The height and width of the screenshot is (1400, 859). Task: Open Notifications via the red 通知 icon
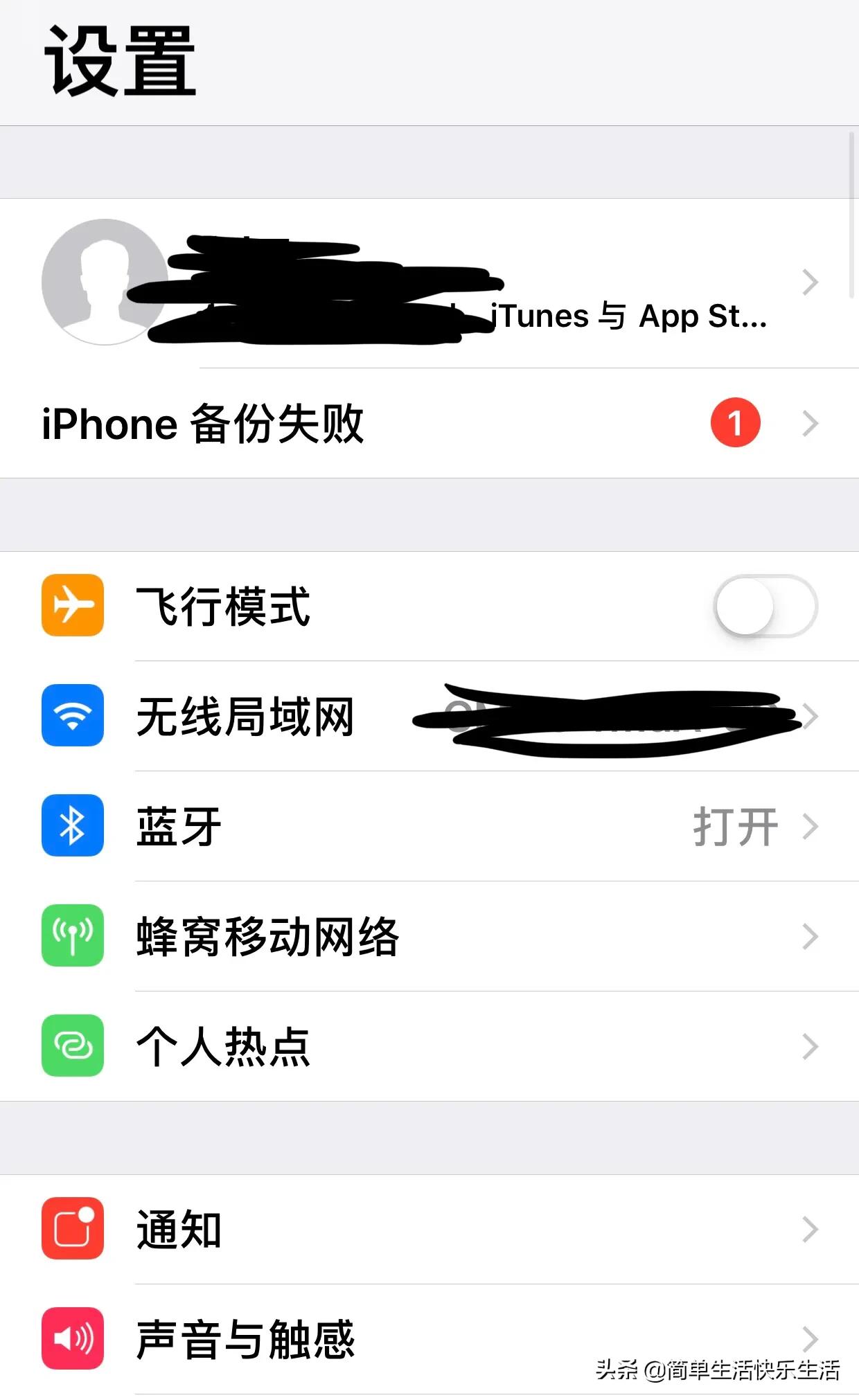(x=72, y=1228)
